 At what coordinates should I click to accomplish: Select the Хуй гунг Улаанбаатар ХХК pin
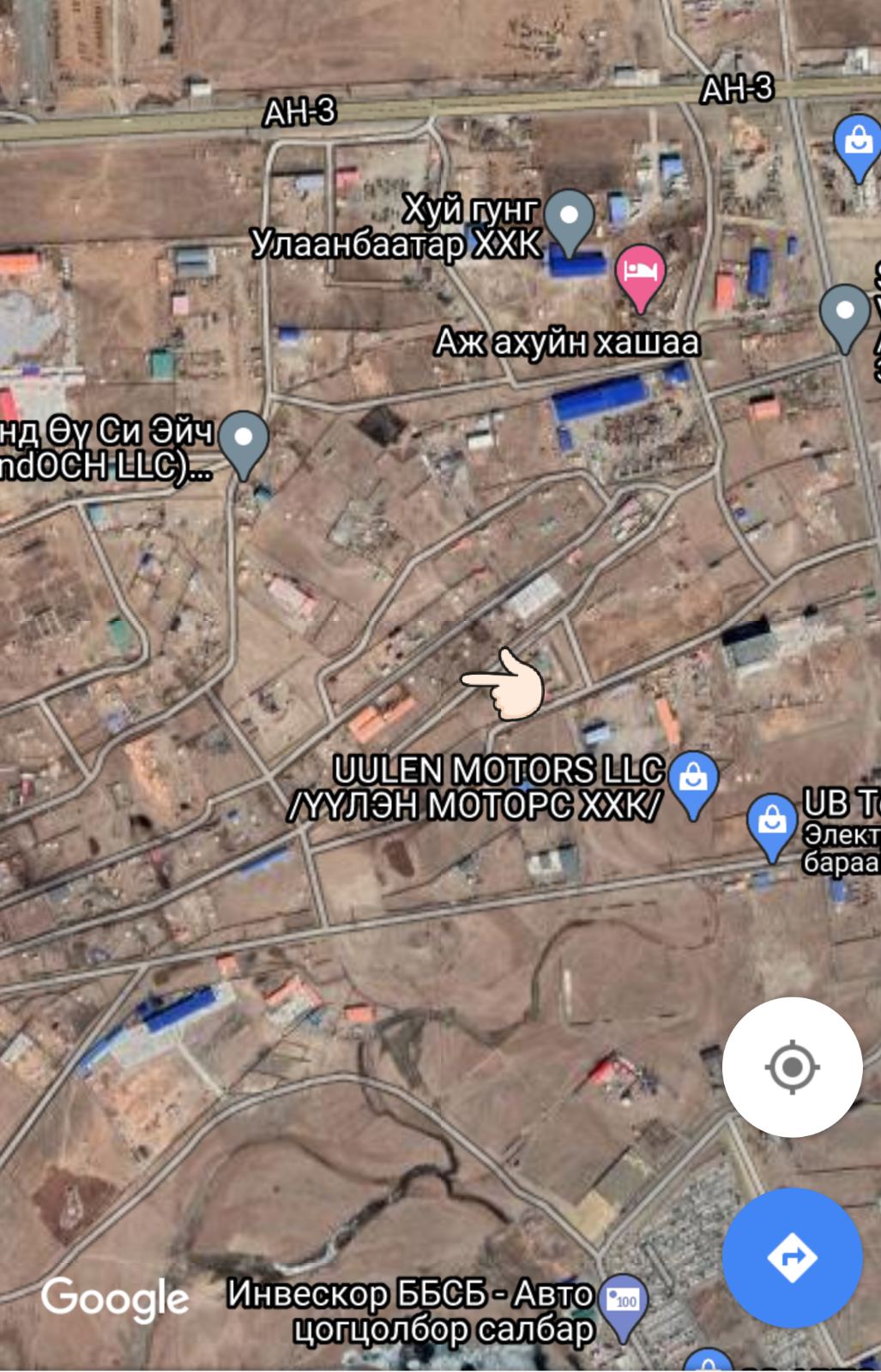click(570, 218)
